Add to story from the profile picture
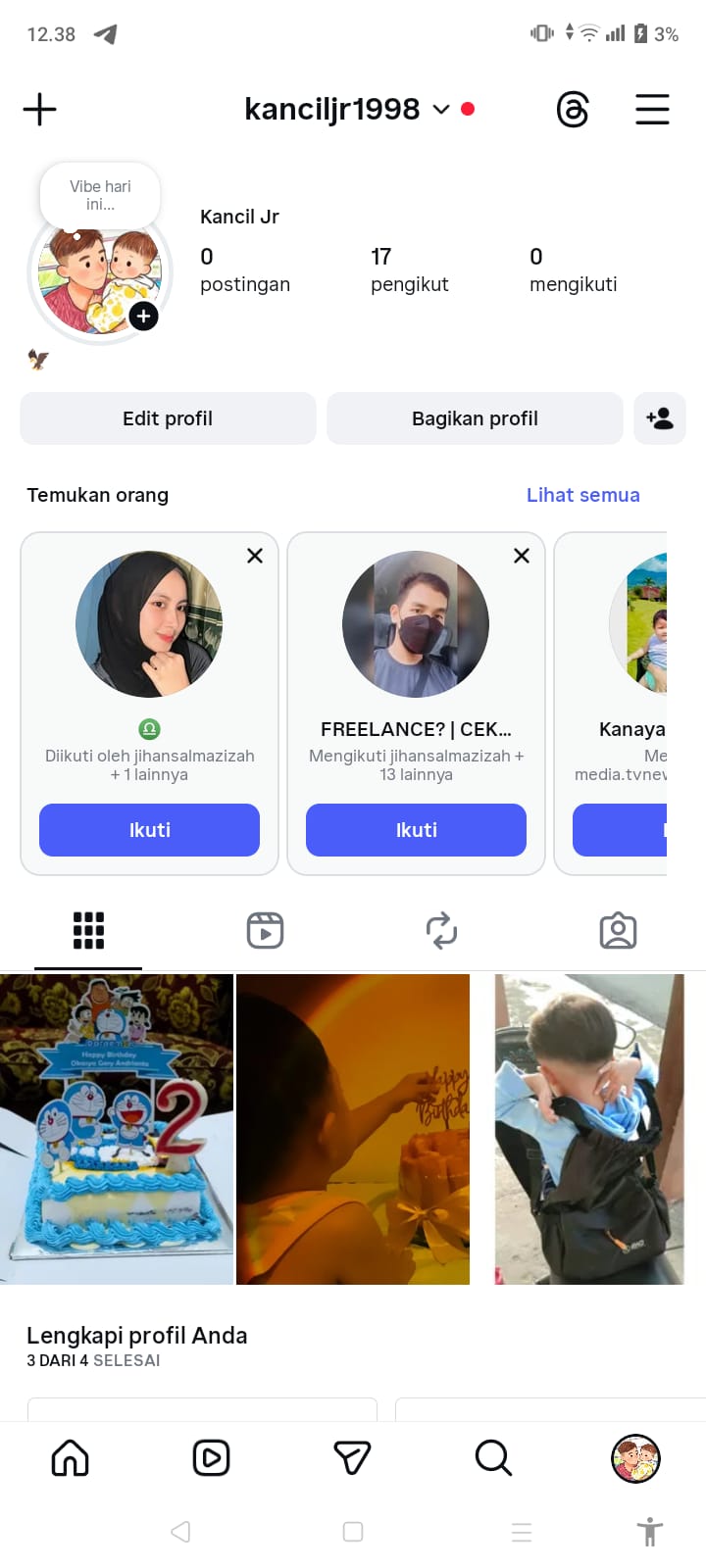Image resolution: width=706 pixels, height=1568 pixels. tap(143, 316)
